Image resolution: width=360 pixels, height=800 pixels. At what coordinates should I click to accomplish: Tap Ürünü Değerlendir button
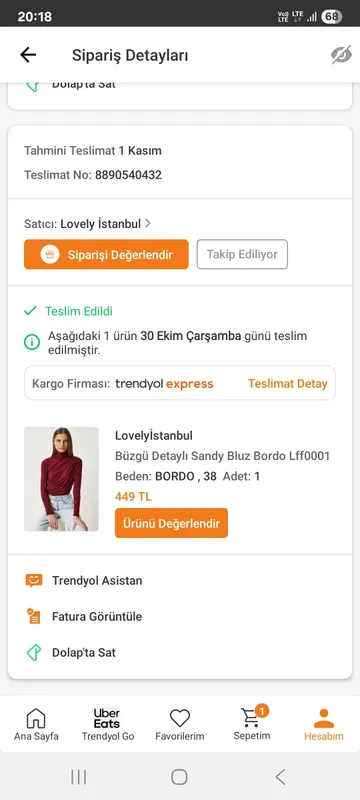[x=171, y=523]
